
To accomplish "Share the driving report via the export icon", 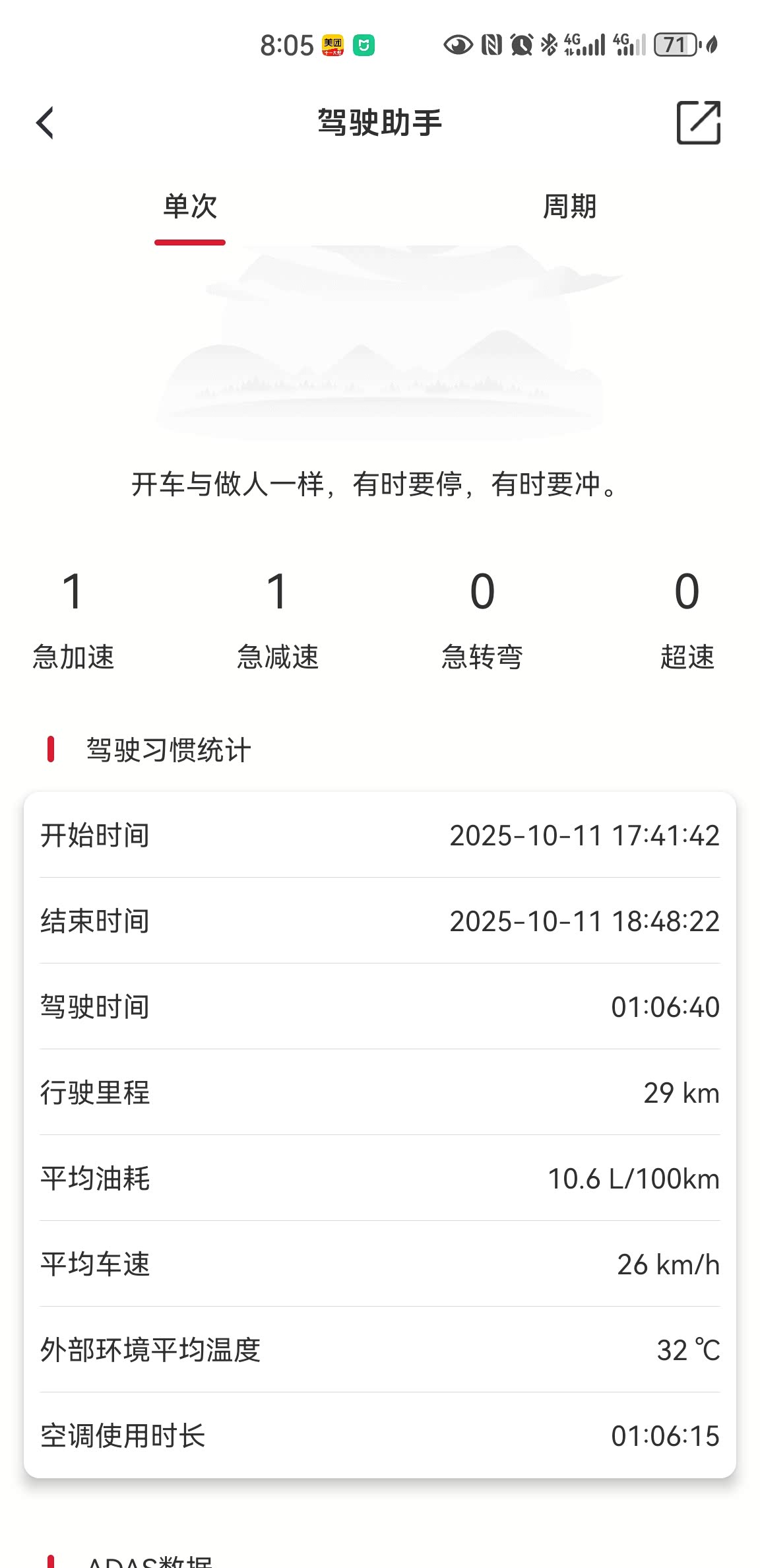I will tap(698, 123).
